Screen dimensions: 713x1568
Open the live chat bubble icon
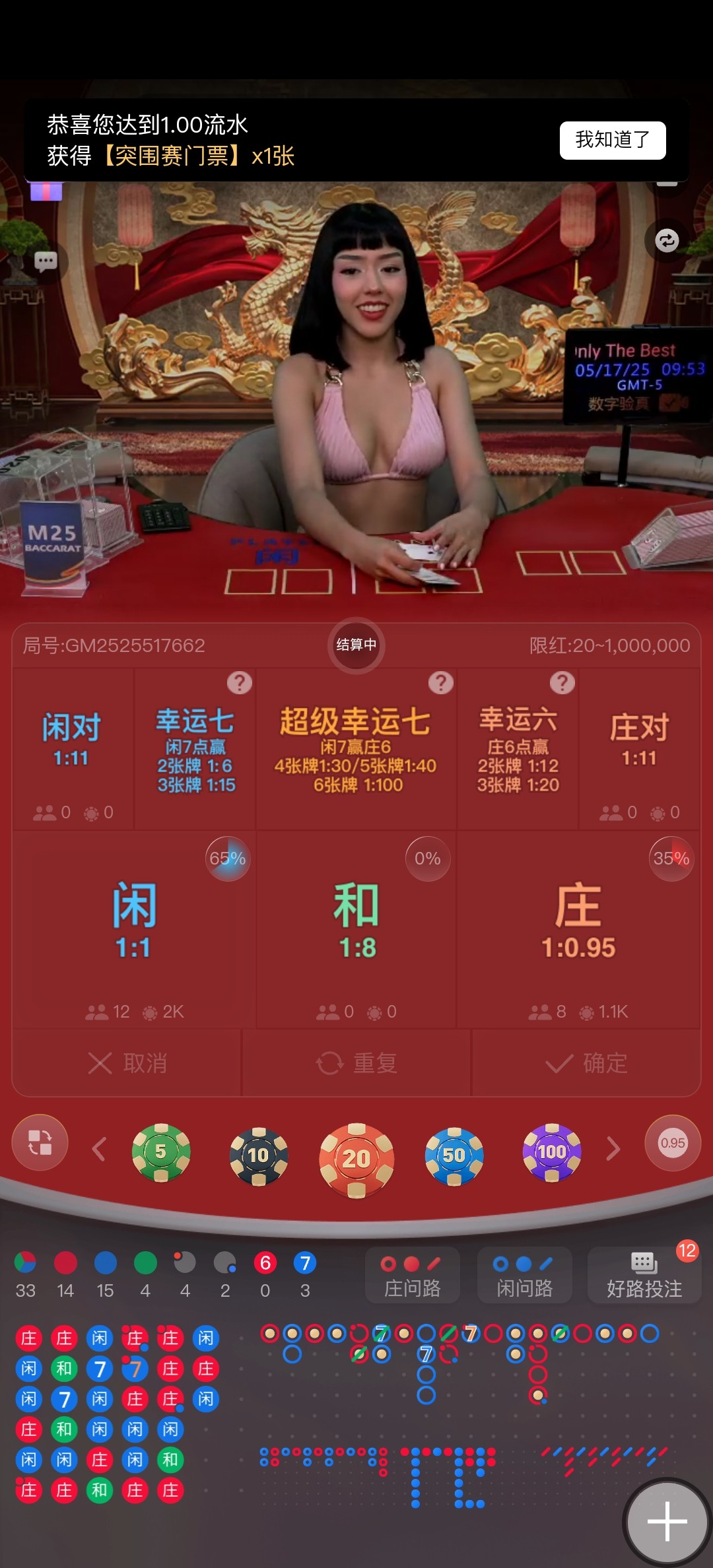coord(46,262)
